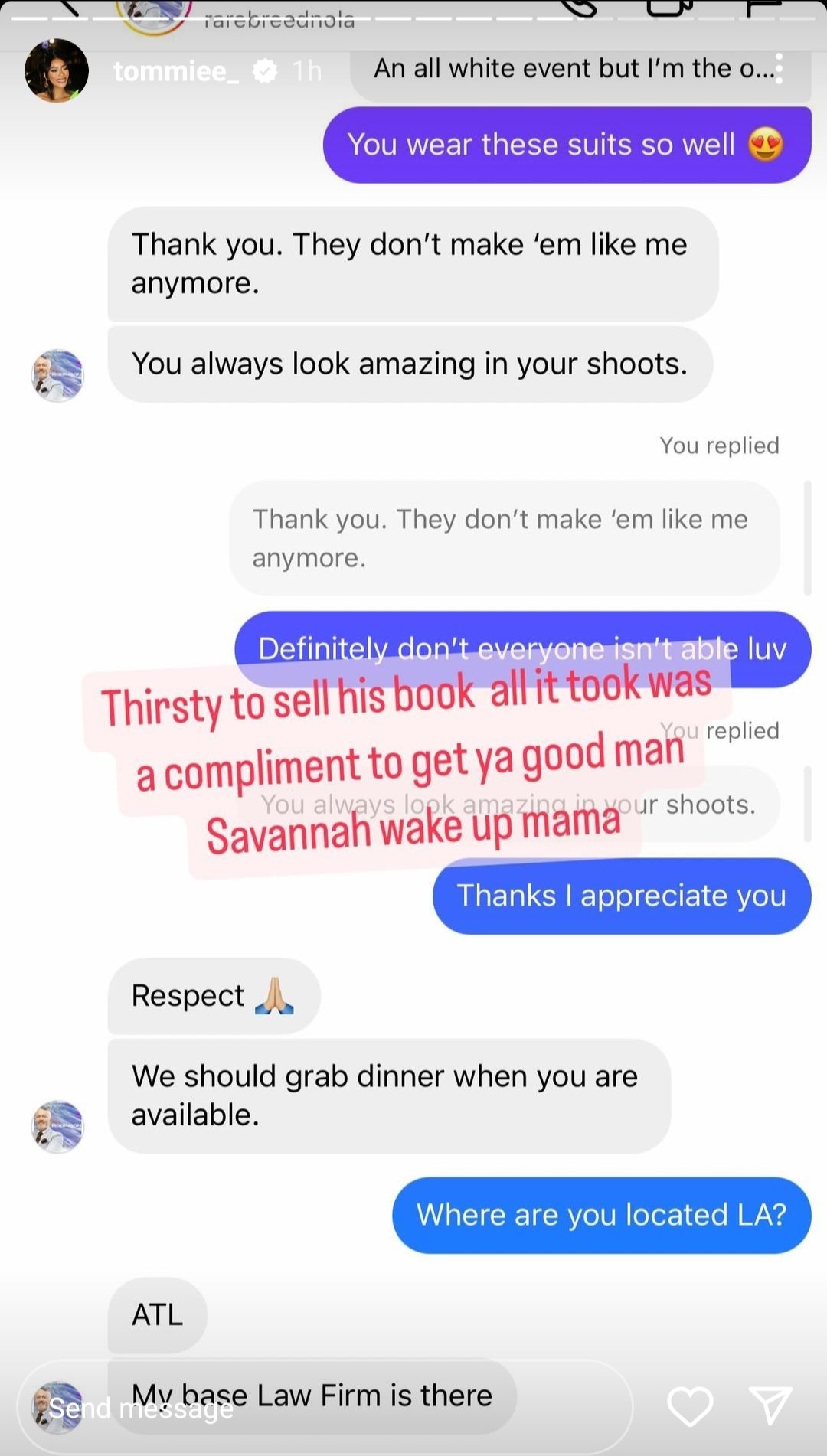The image size is (827, 1456).
Task: Open tommiee_ profile picture
Action: (57, 71)
